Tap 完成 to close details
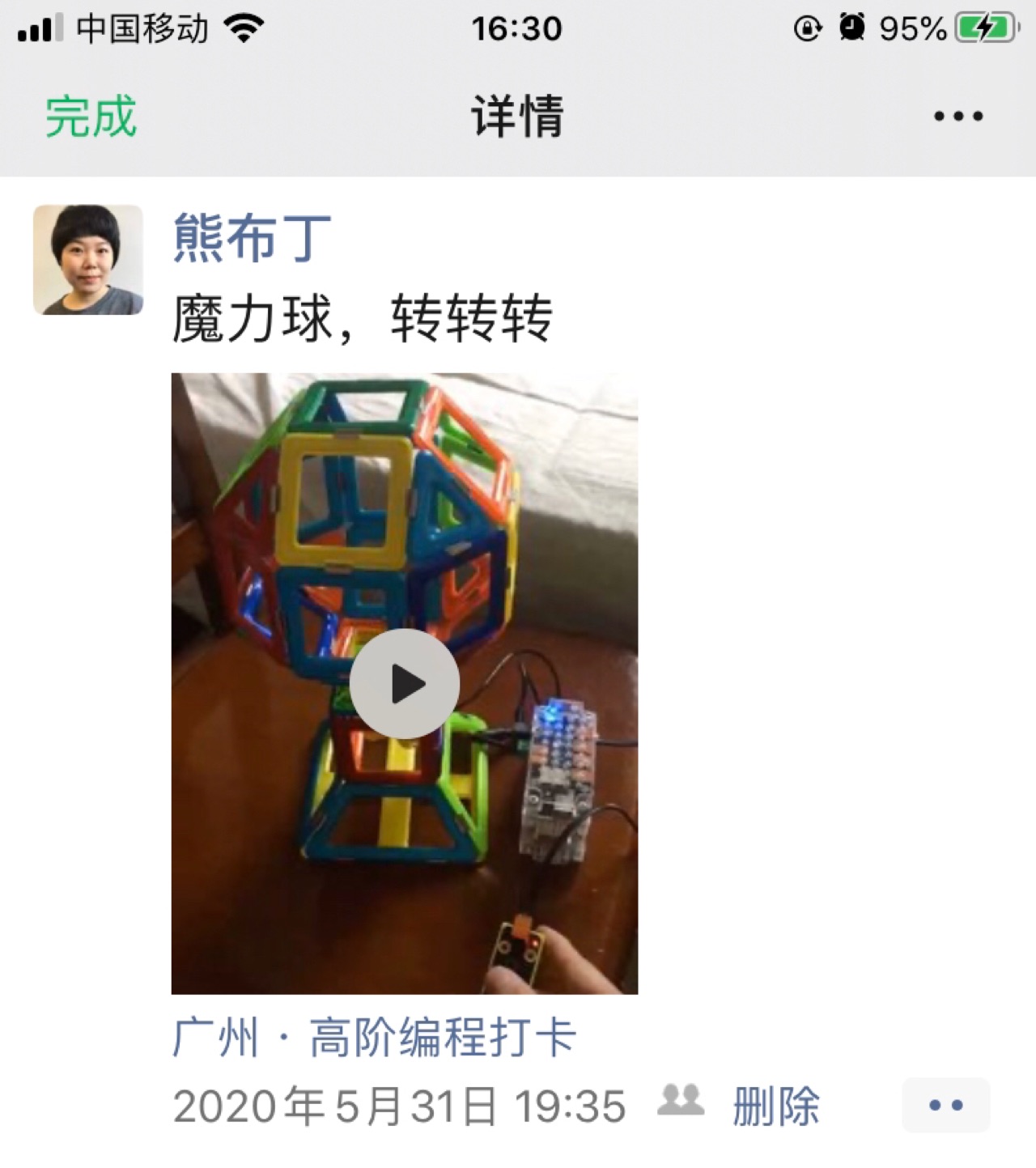The width and height of the screenshot is (1036, 1168). [x=91, y=117]
